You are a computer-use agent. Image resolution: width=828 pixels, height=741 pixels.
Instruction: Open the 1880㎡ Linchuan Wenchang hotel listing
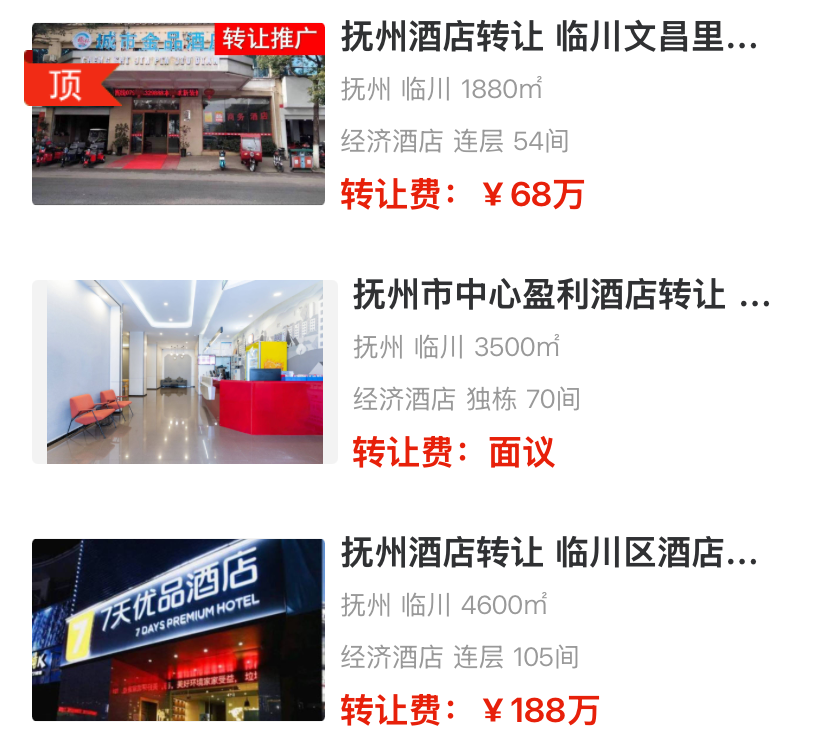pyautogui.click(x=548, y=38)
